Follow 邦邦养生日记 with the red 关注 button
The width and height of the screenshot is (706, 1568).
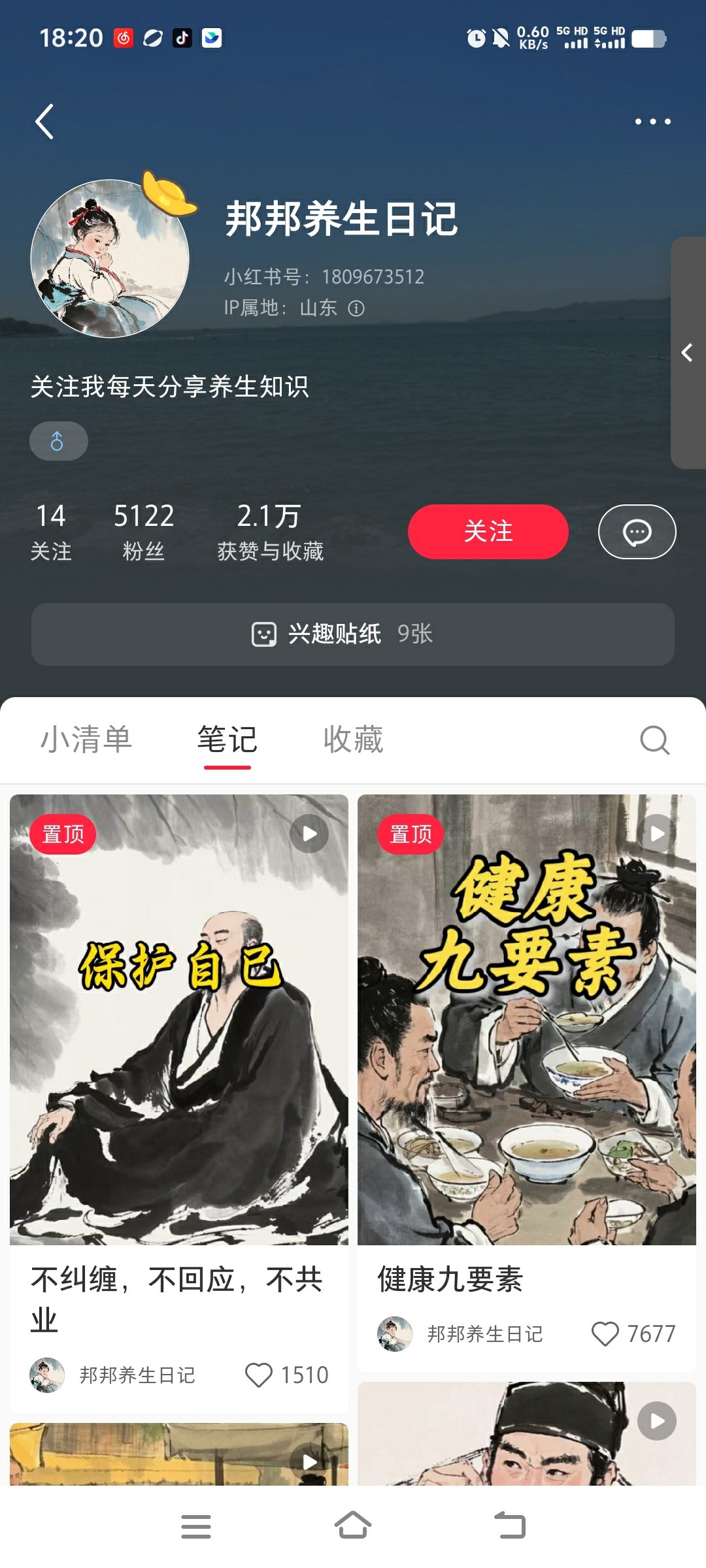point(488,531)
